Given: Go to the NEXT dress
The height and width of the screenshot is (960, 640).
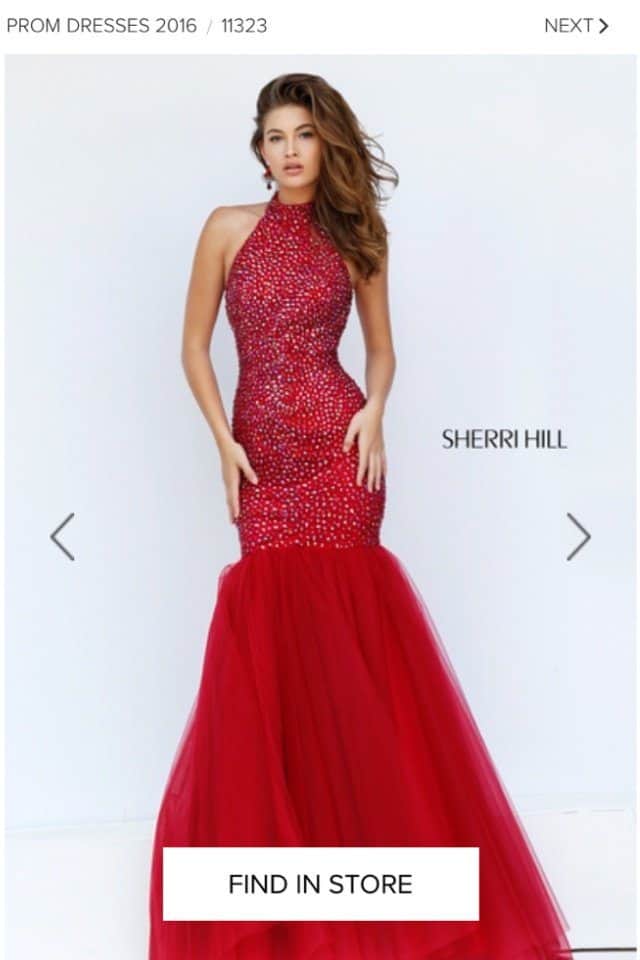Looking at the screenshot, I should pos(576,26).
